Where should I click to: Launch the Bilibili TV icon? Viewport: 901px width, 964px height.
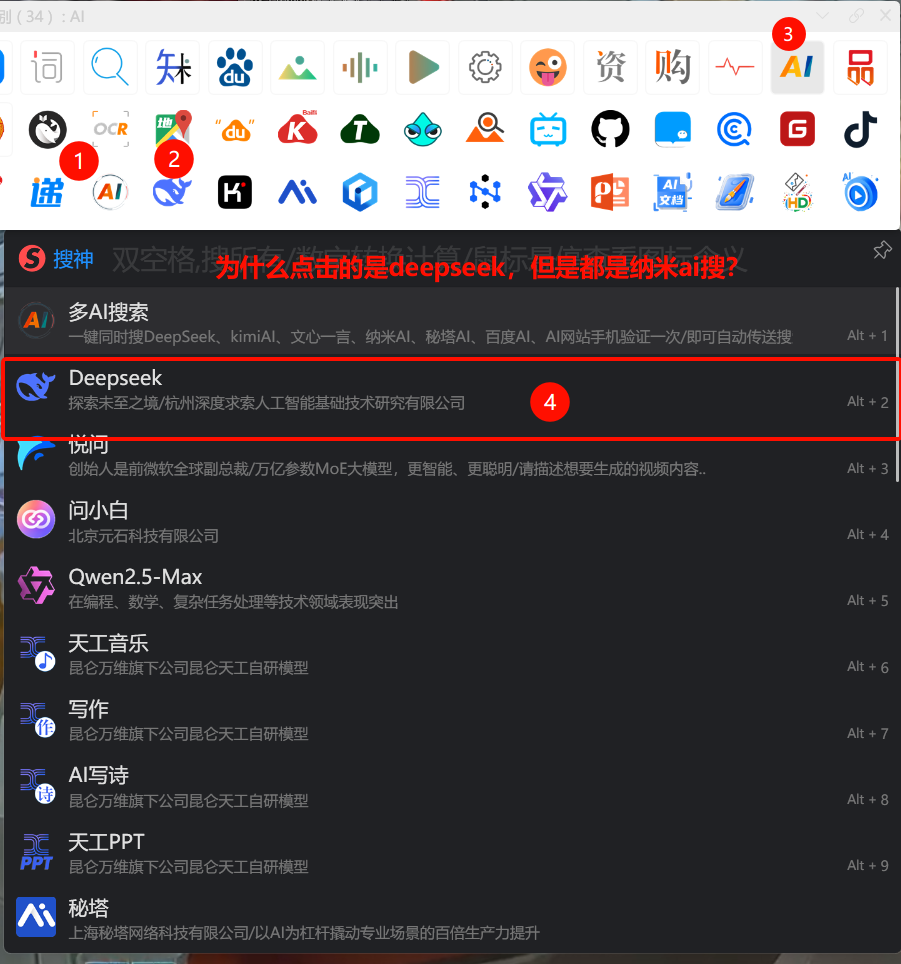coord(548,129)
